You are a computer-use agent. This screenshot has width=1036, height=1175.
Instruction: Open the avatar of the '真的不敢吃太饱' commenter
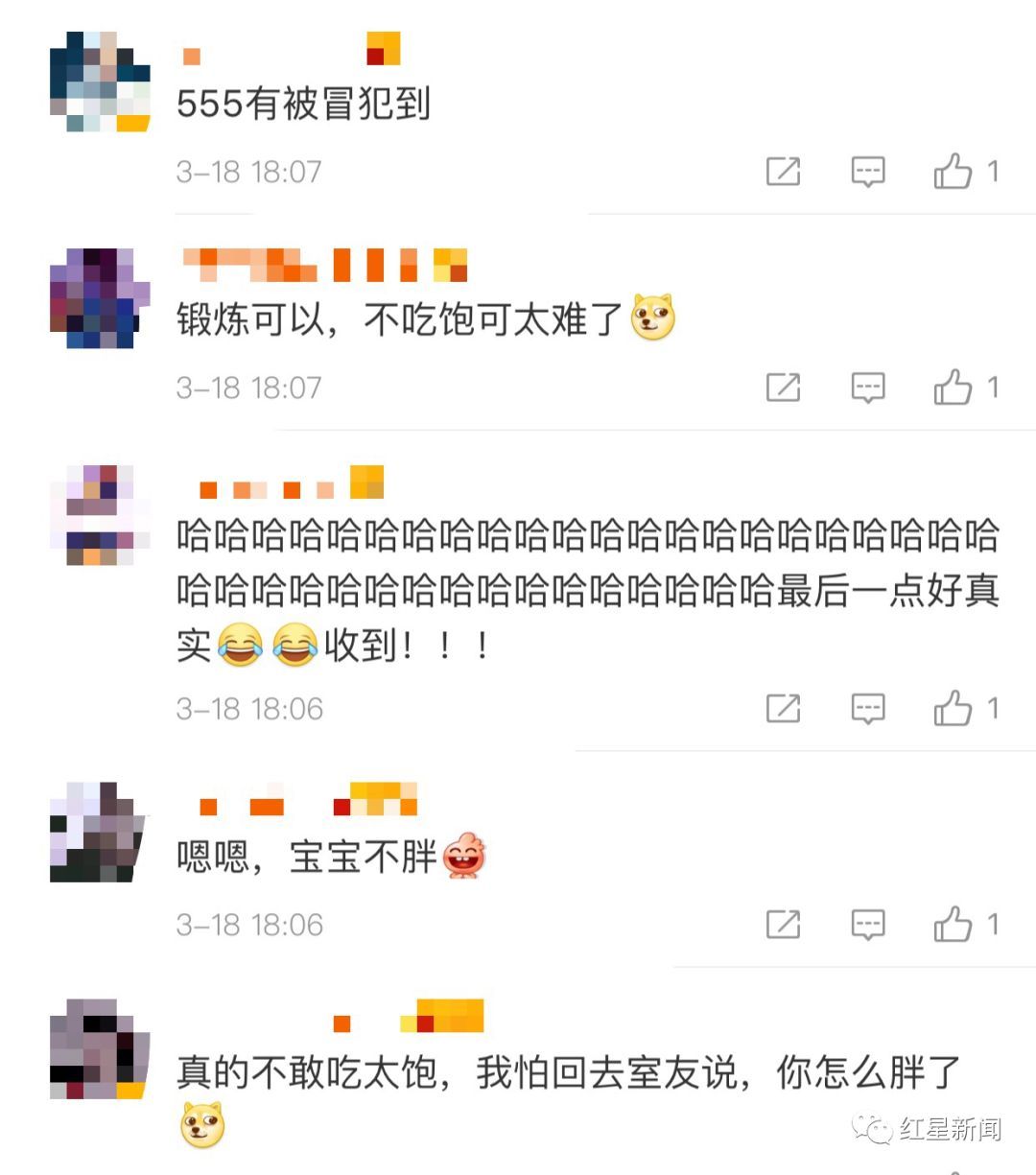pyautogui.click(x=100, y=1048)
